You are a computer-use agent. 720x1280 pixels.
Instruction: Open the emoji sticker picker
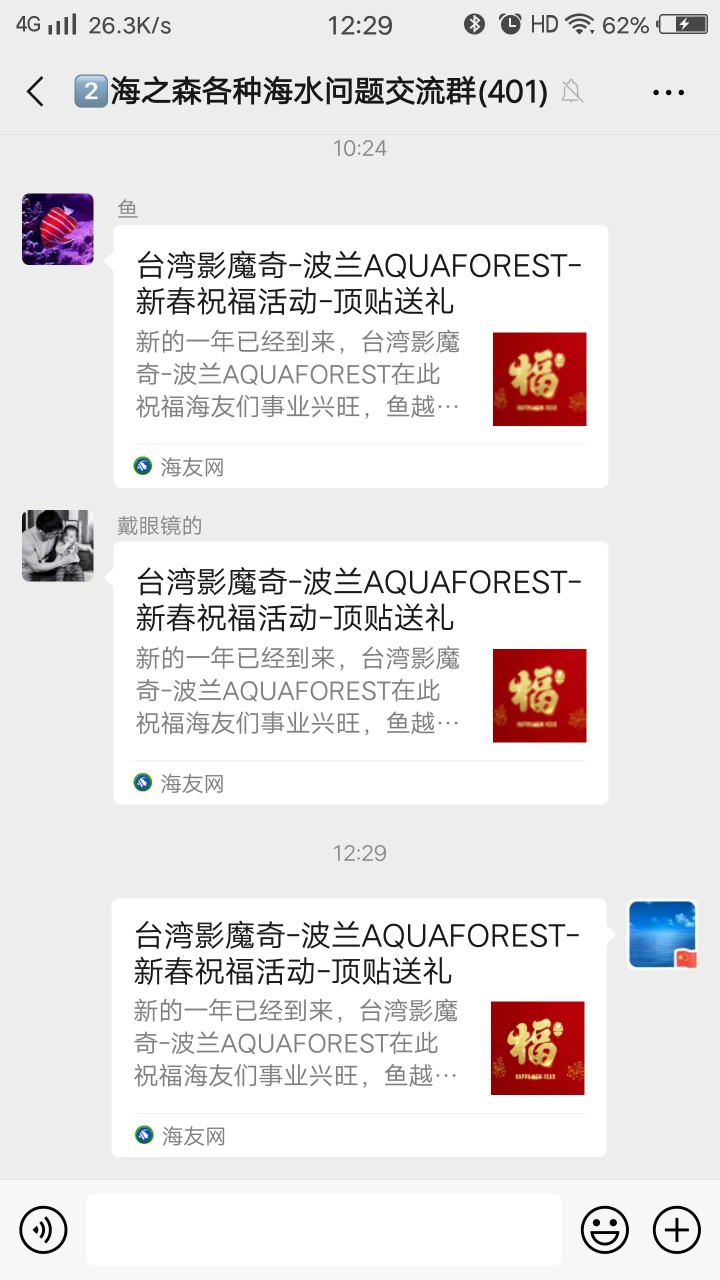click(x=605, y=1229)
